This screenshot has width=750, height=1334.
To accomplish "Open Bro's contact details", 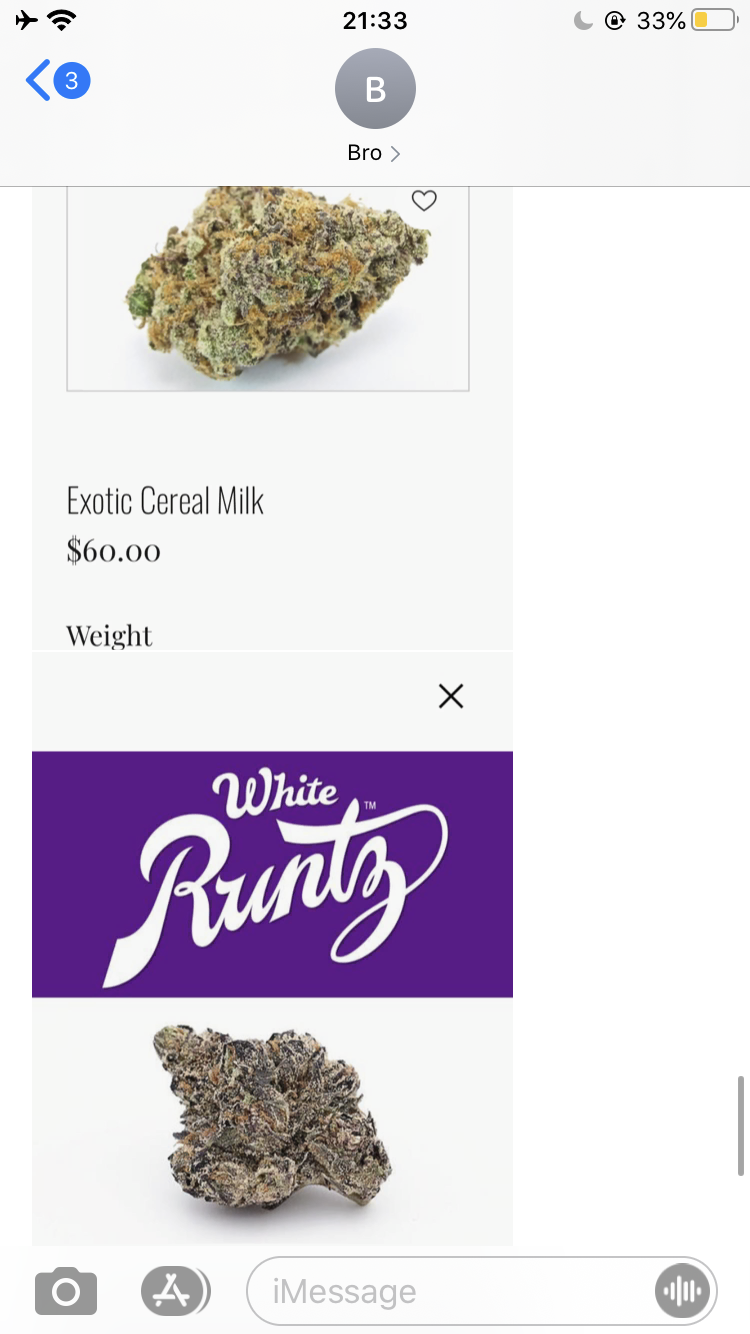I will click(375, 107).
